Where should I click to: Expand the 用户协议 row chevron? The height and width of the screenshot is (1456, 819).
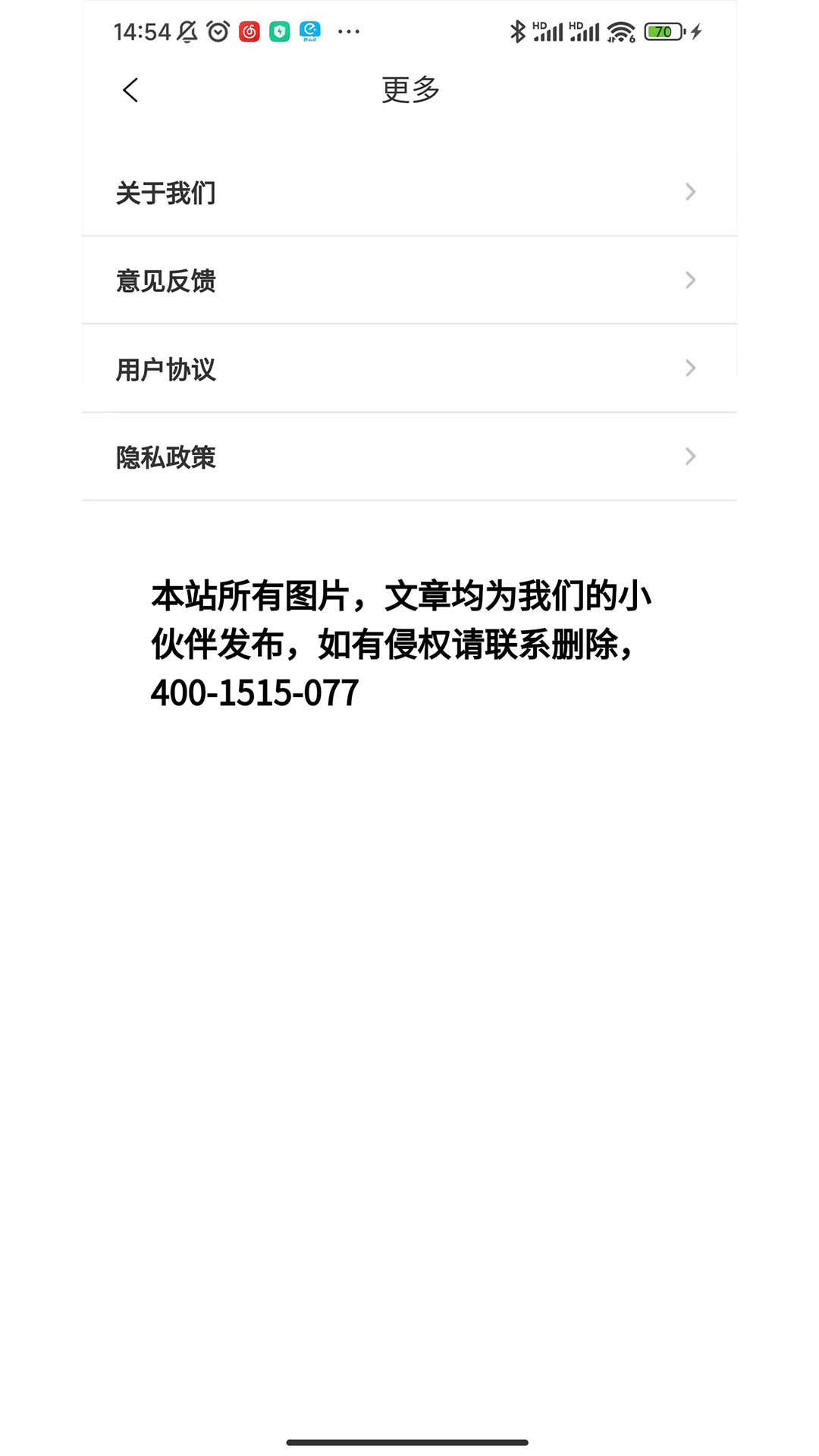(x=689, y=369)
